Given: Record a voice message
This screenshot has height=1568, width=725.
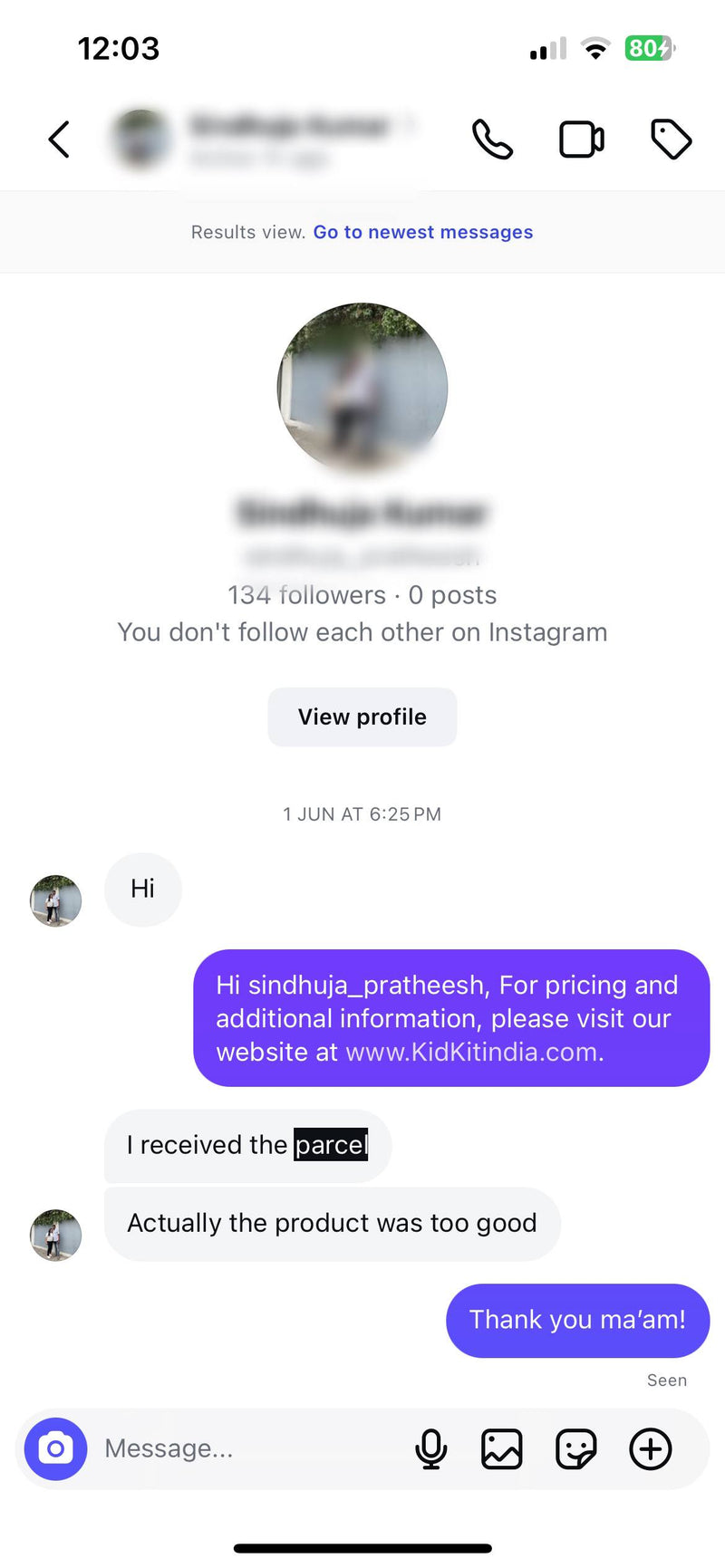Looking at the screenshot, I should [x=431, y=1448].
